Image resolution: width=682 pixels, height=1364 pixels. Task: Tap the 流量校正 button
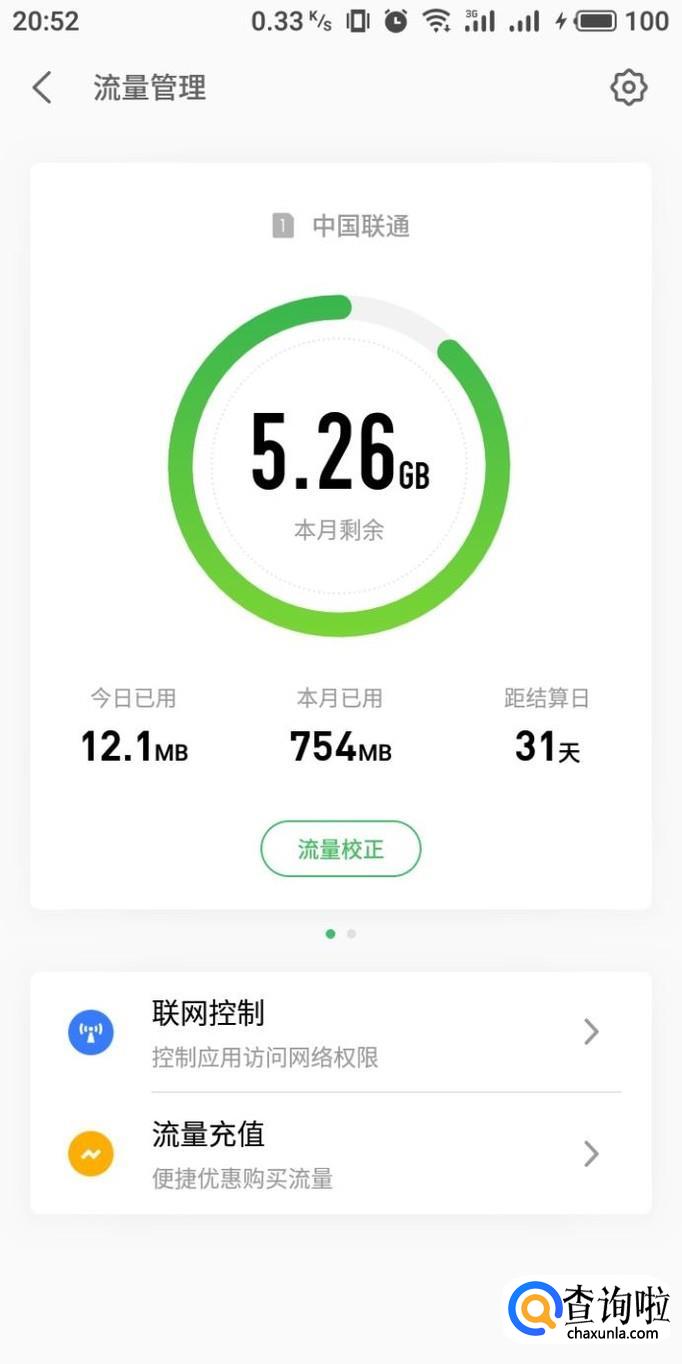(340, 850)
